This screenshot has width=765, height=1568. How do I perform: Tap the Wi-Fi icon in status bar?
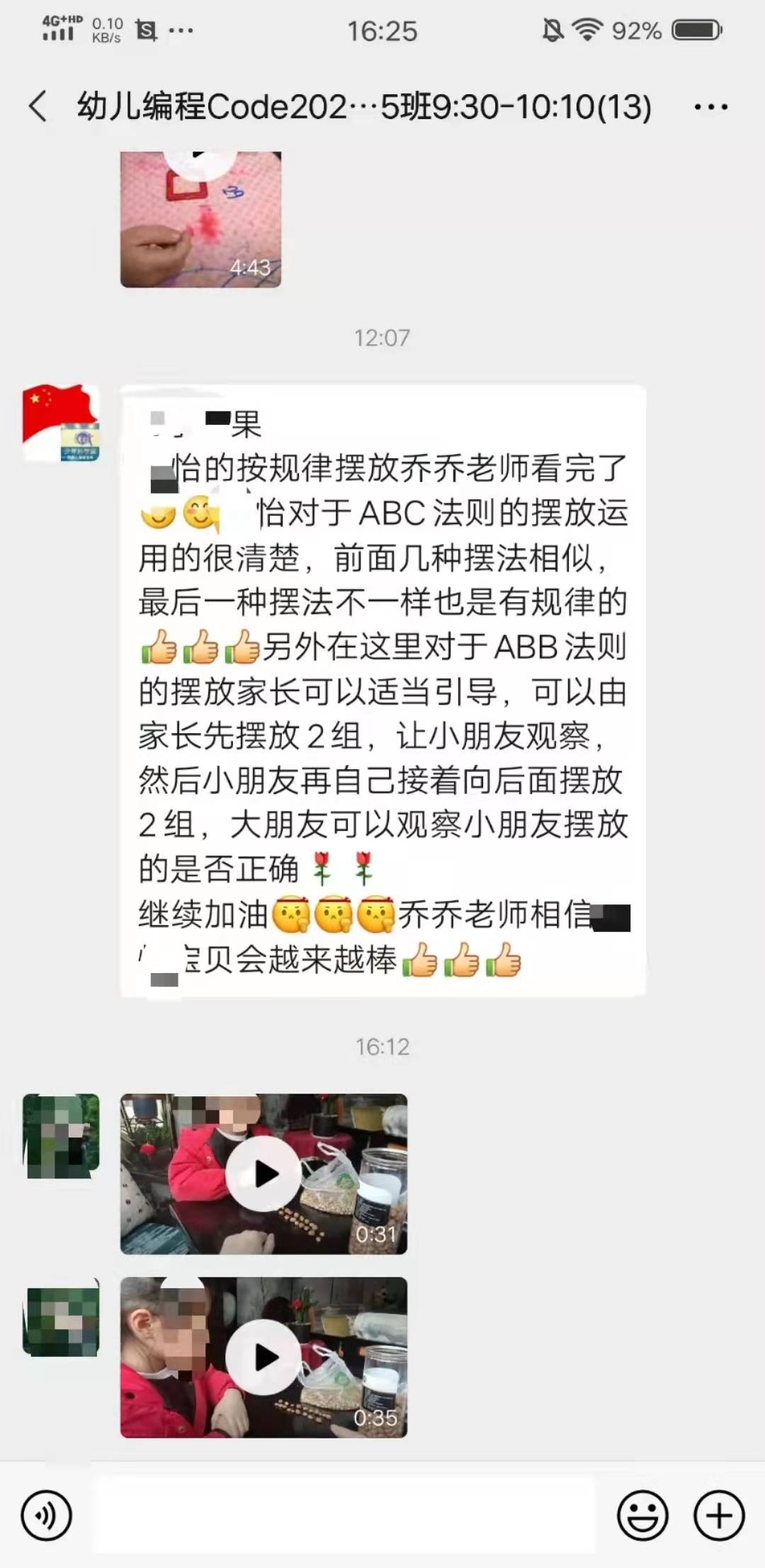point(589,30)
